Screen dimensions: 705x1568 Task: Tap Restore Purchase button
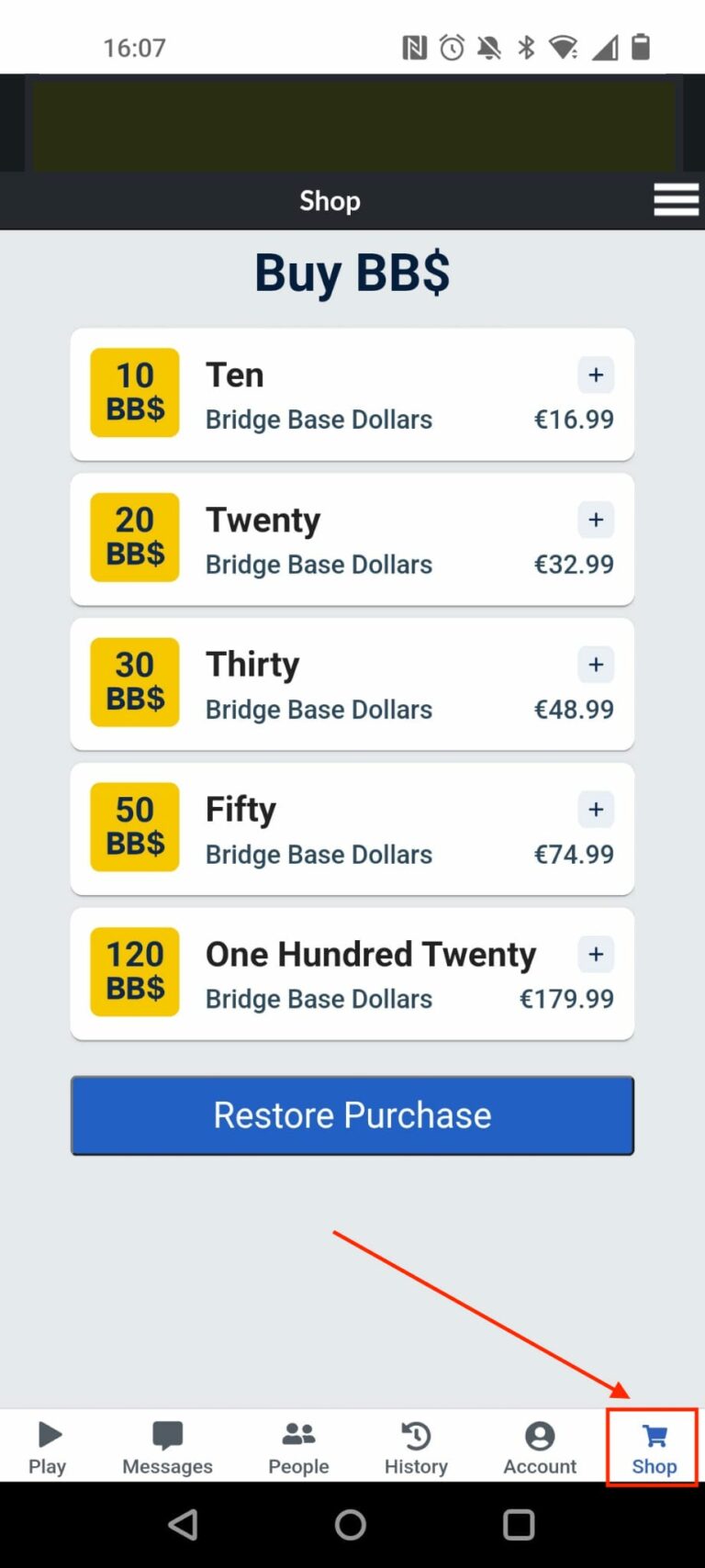pyautogui.click(x=352, y=1115)
